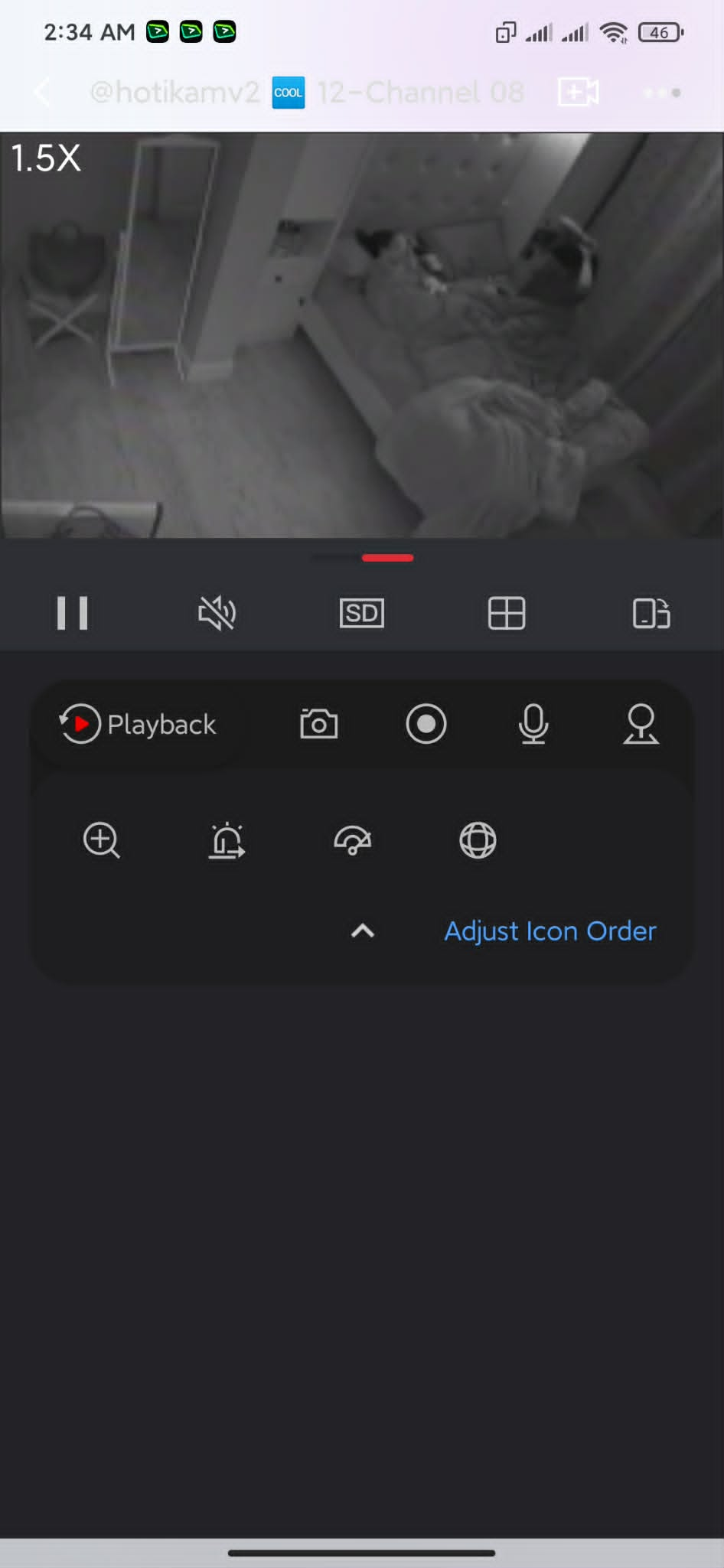Pause the live camera stream
Viewport: 724px width, 1568px height.
coord(72,613)
